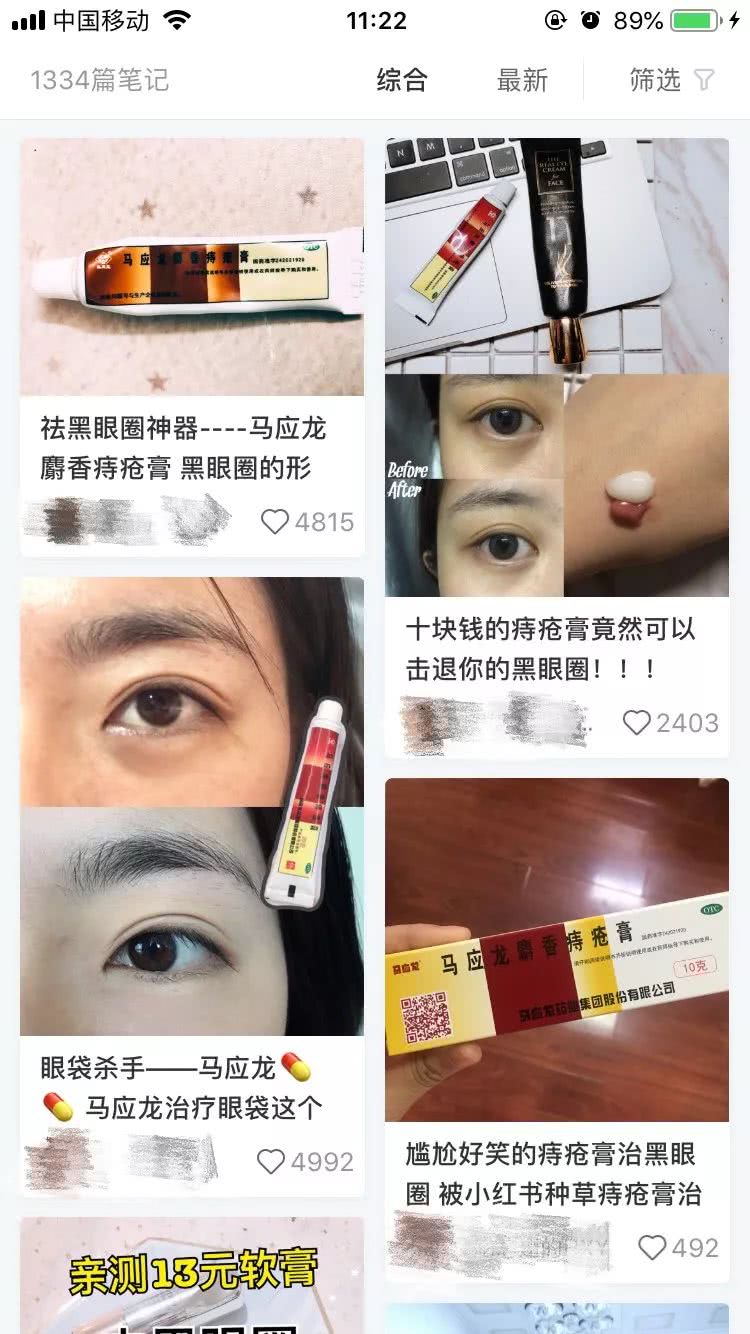750x1334 pixels.
Task: Open the note titled 祛黑眼圈神器----马应龙麝香痔疮膏
Action: tap(192, 440)
